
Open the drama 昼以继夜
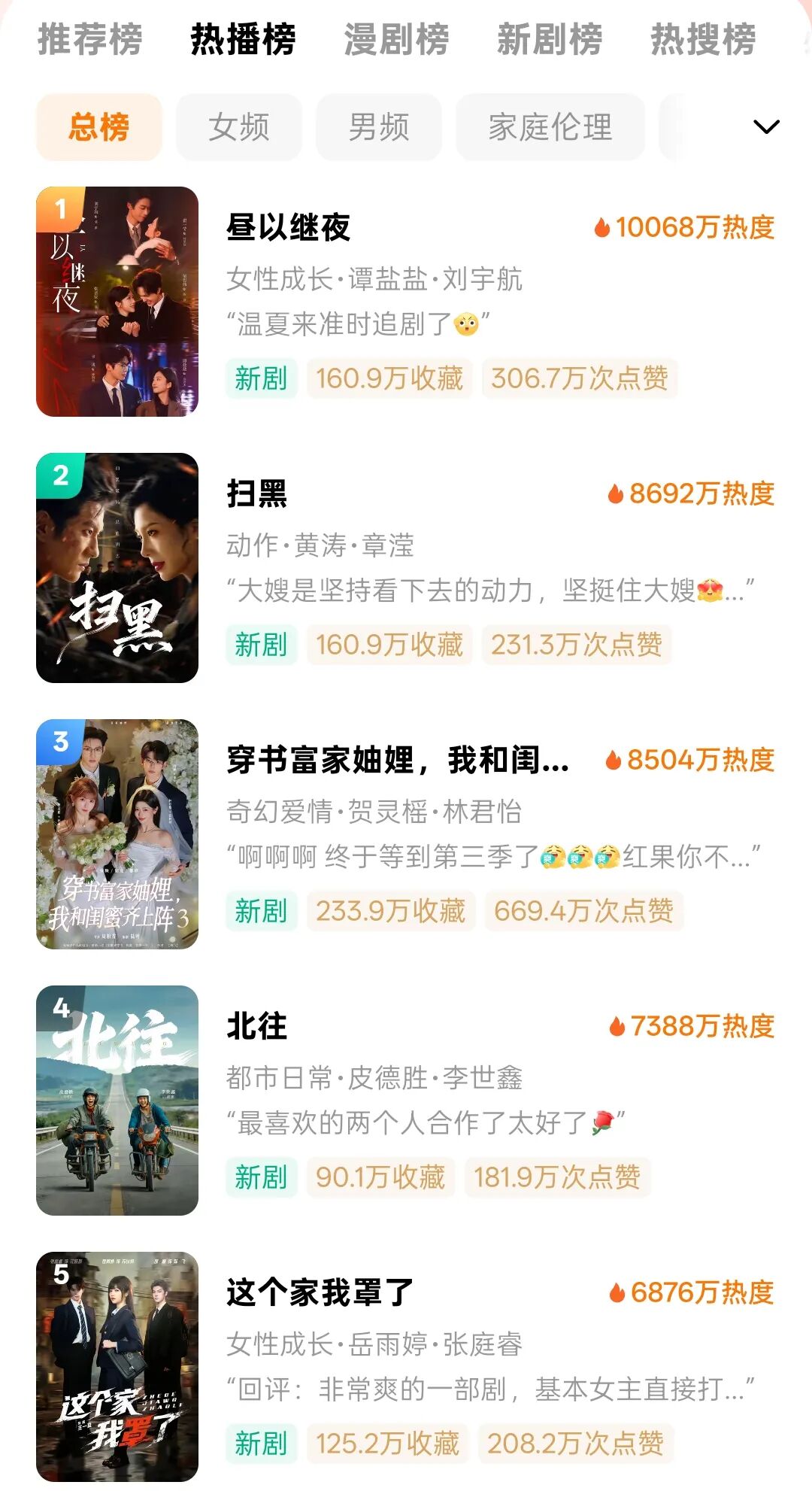[289, 227]
